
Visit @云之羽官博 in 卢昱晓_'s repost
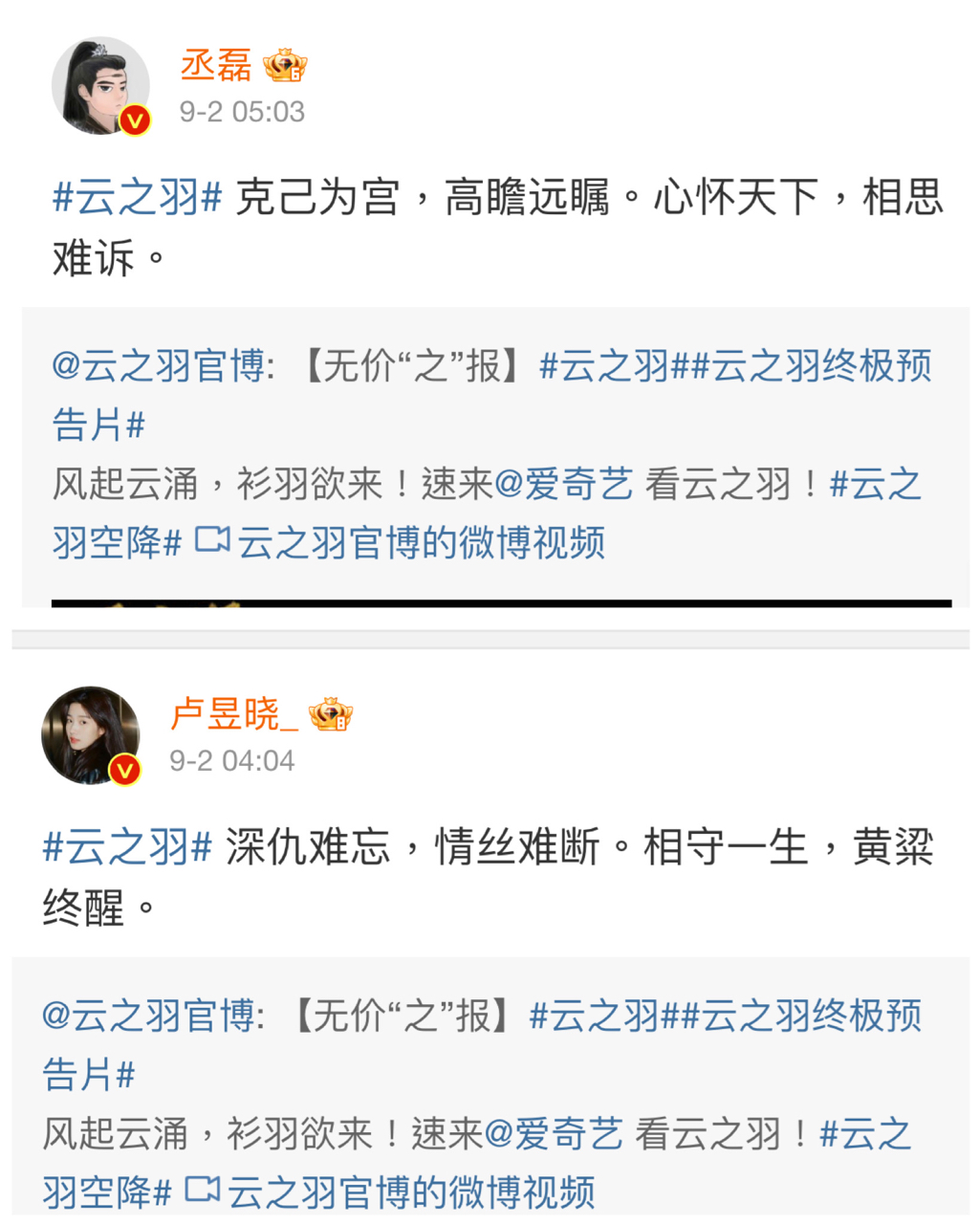(x=148, y=1016)
